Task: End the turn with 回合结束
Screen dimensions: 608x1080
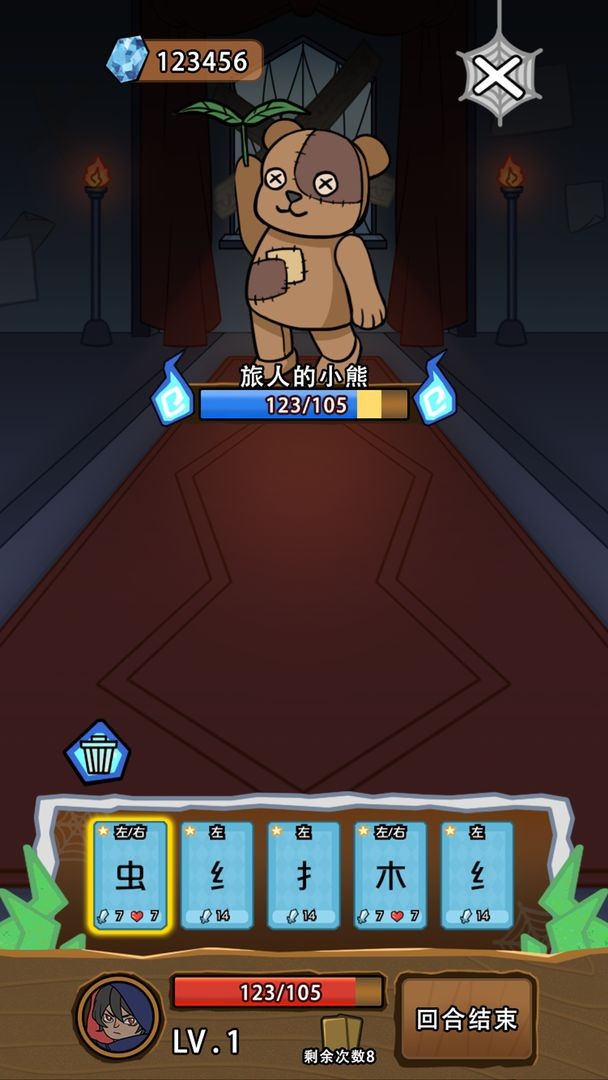Action: tap(466, 1019)
